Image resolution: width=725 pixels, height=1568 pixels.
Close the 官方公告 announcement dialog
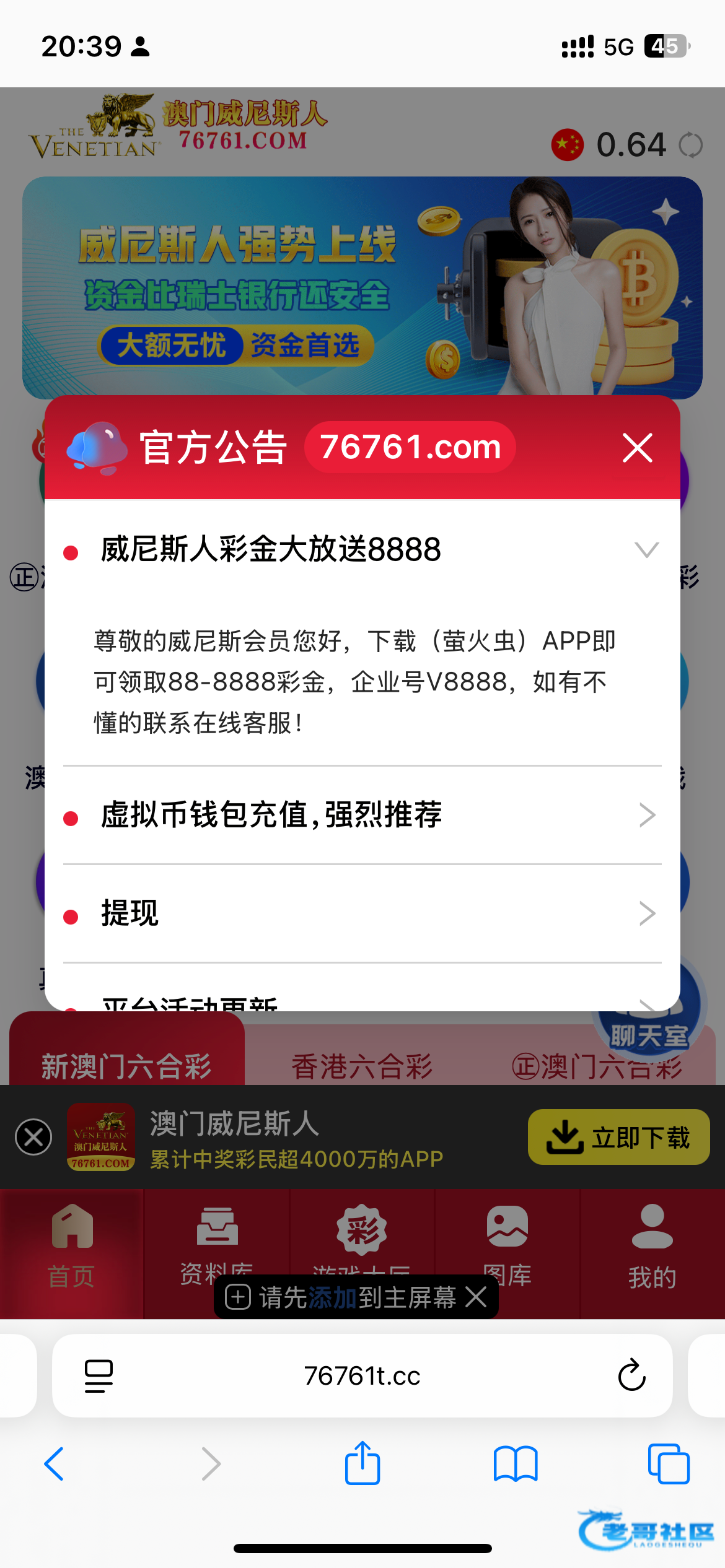click(x=638, y=448)
